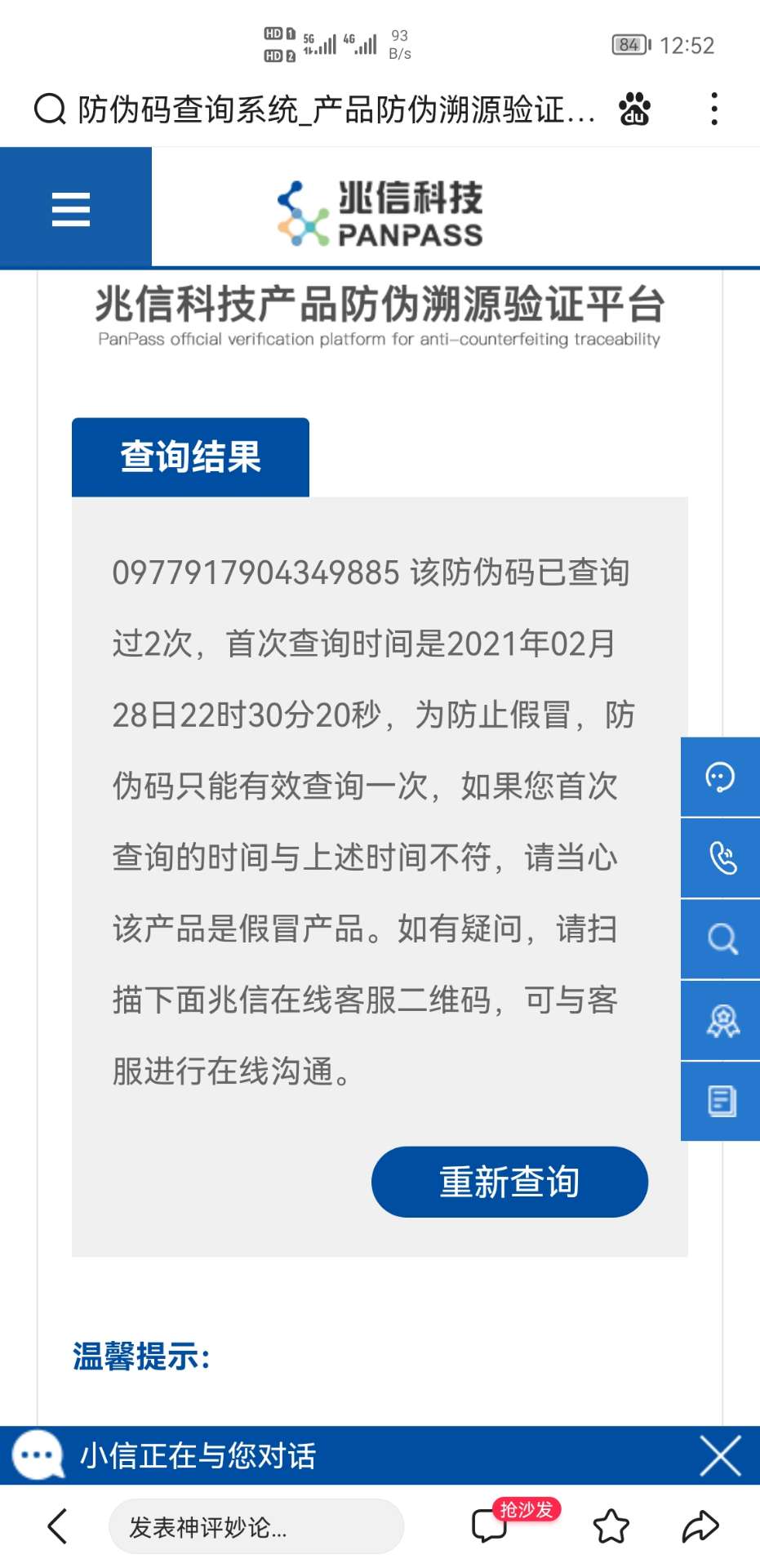Tap the 重新查询 button
Image resolution: width=760 pixels, height=1568 pixels.
(x=509, y=1182)
